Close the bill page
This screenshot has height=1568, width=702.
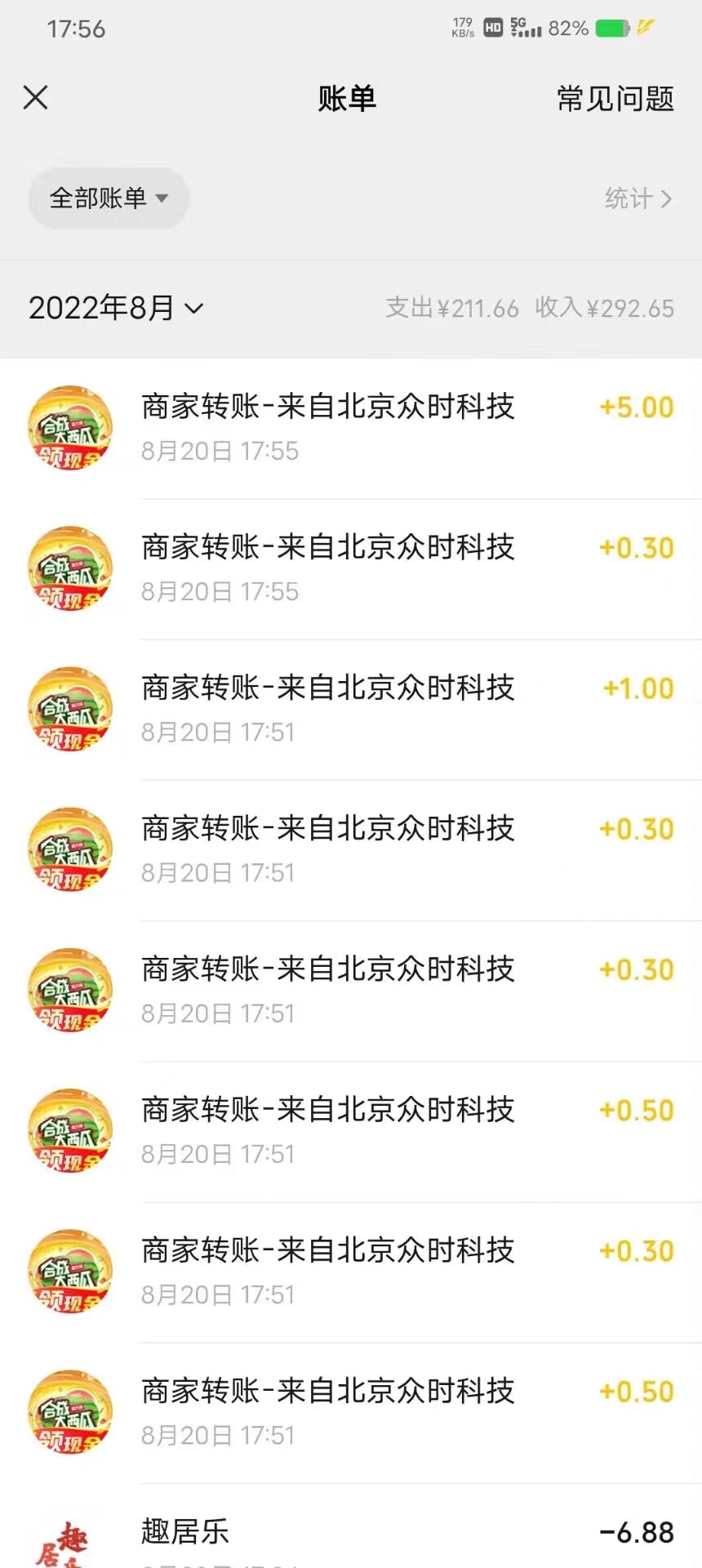tap(36, 98)
